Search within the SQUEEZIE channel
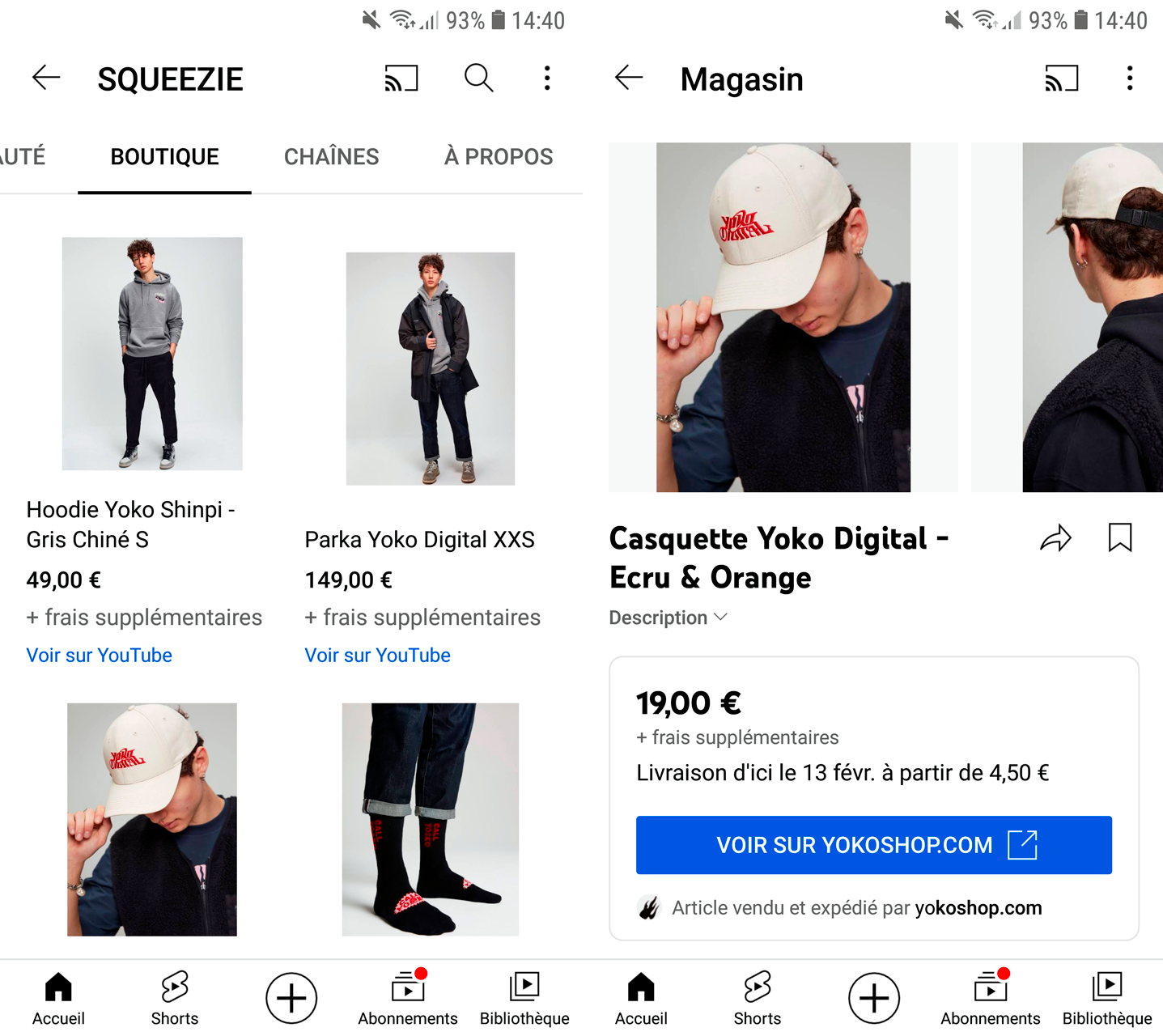 click(478, 78)
